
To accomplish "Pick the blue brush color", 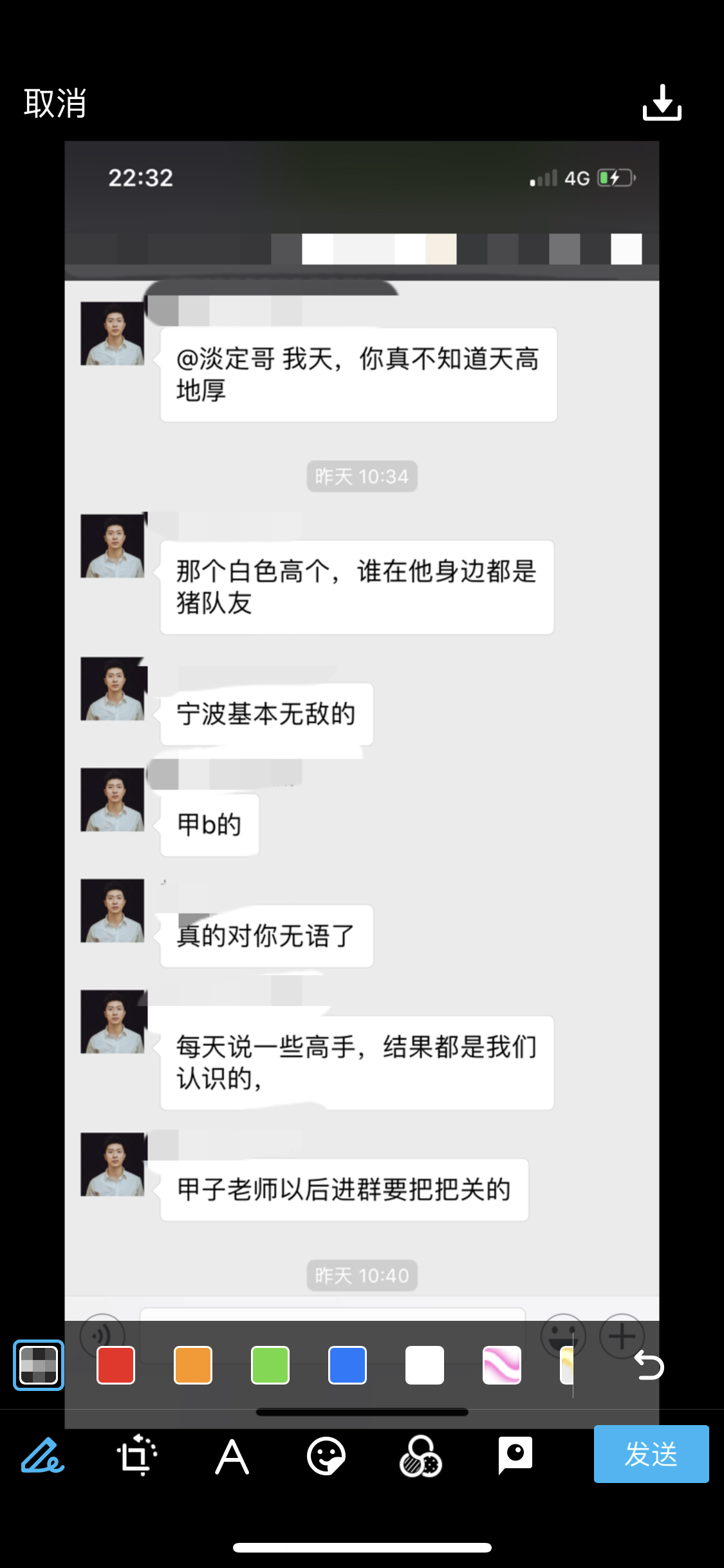I will 348,1365.
